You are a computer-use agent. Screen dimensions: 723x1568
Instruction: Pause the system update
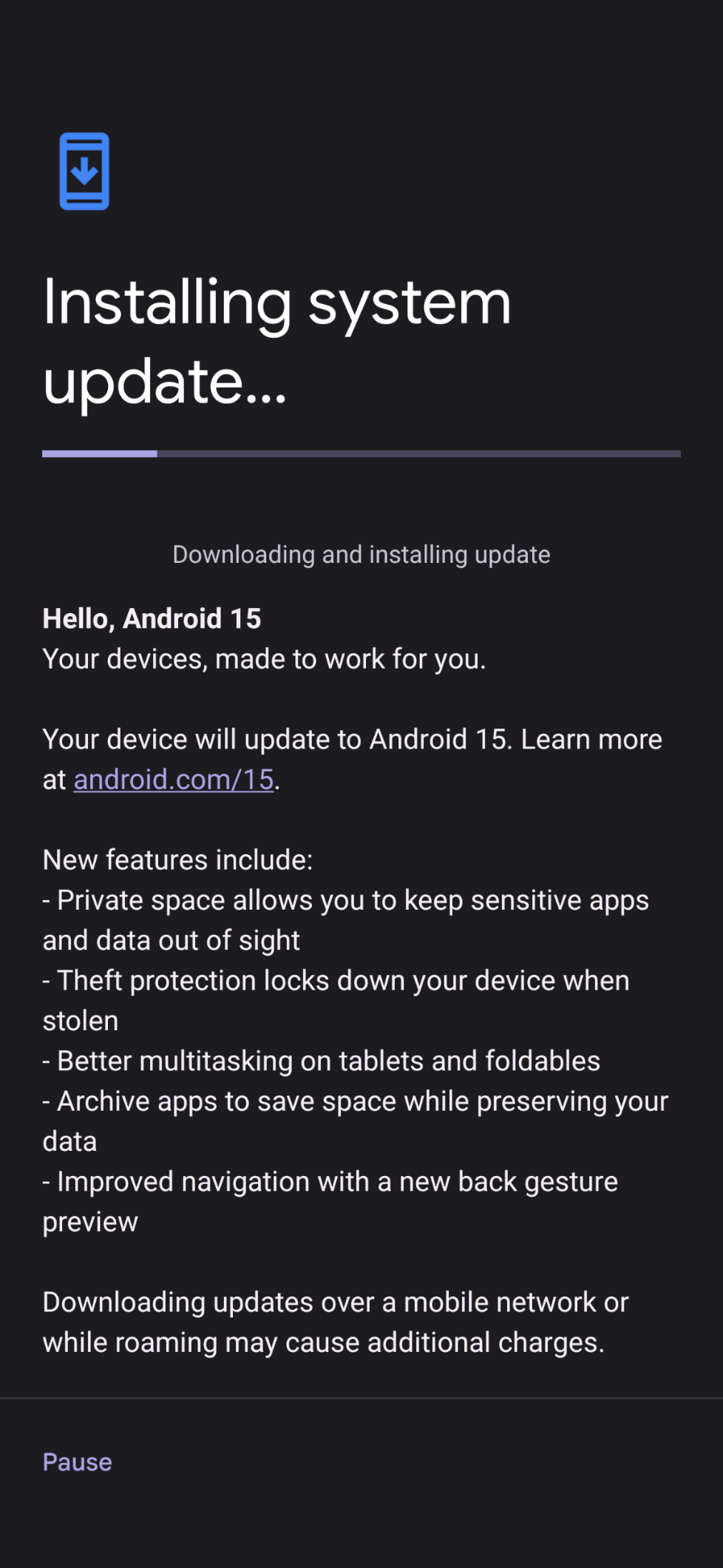78,1462
